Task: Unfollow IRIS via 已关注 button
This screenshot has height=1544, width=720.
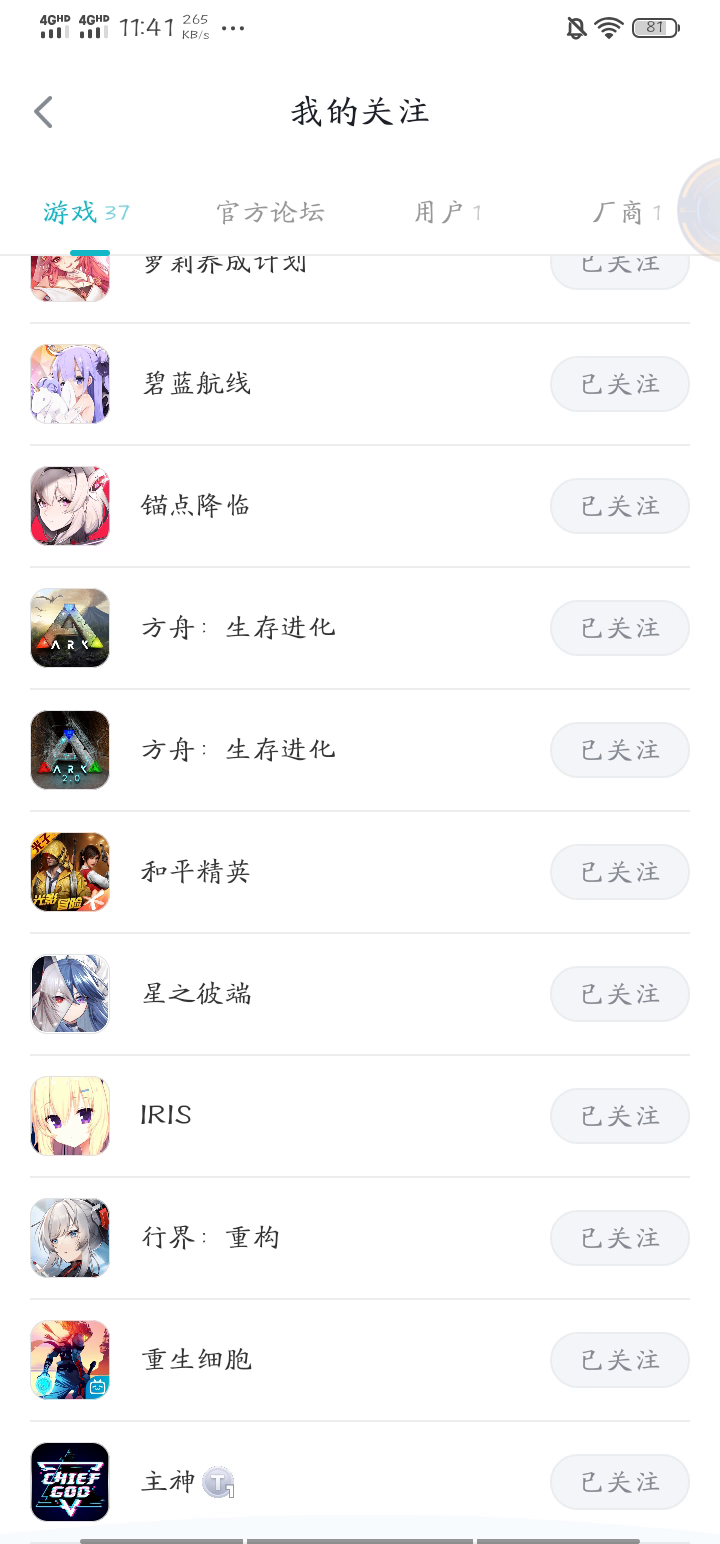Action: (x=619, y=1116)
